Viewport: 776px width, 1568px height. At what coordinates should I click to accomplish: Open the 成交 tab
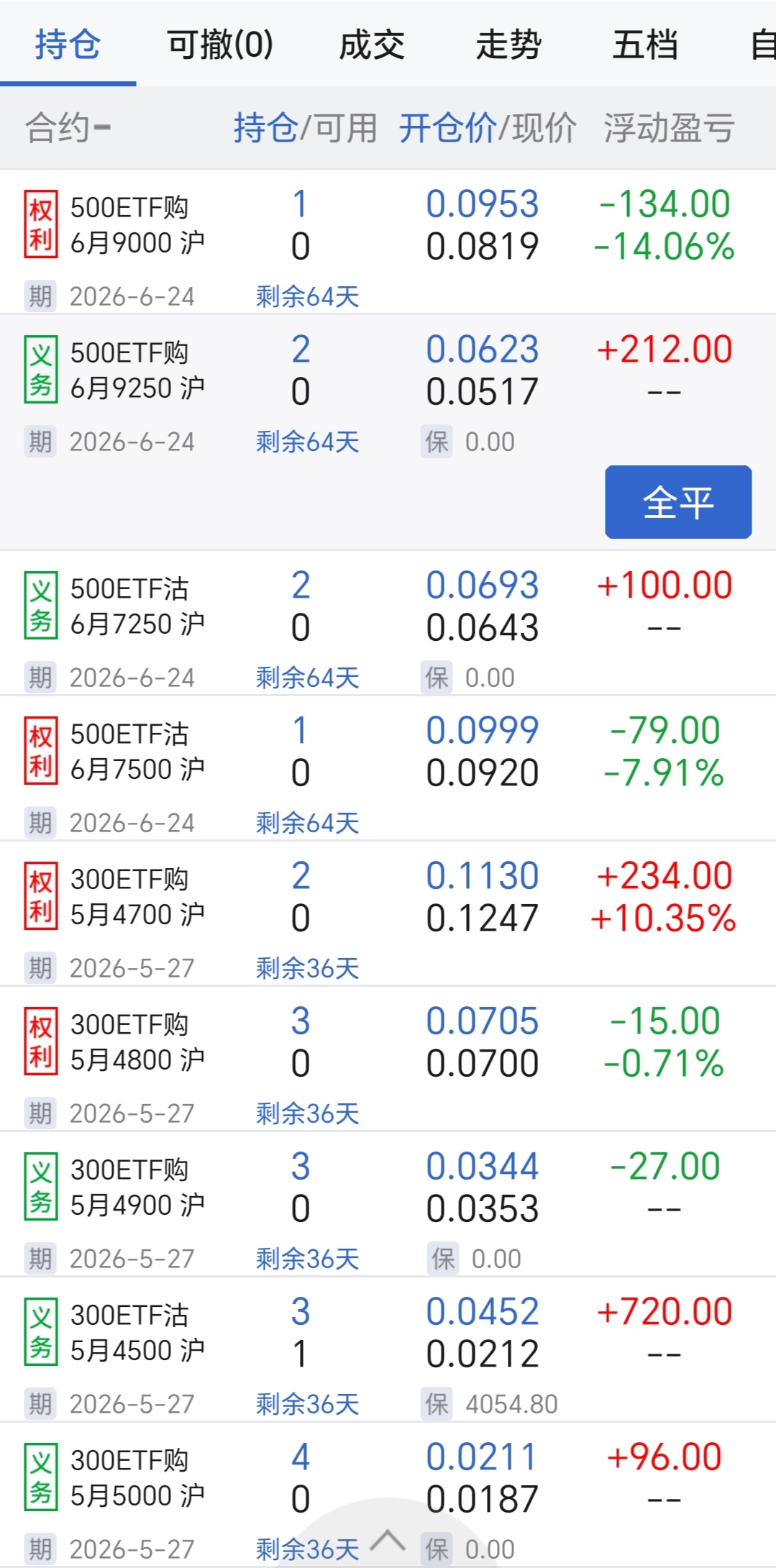[x=372, y=45]
